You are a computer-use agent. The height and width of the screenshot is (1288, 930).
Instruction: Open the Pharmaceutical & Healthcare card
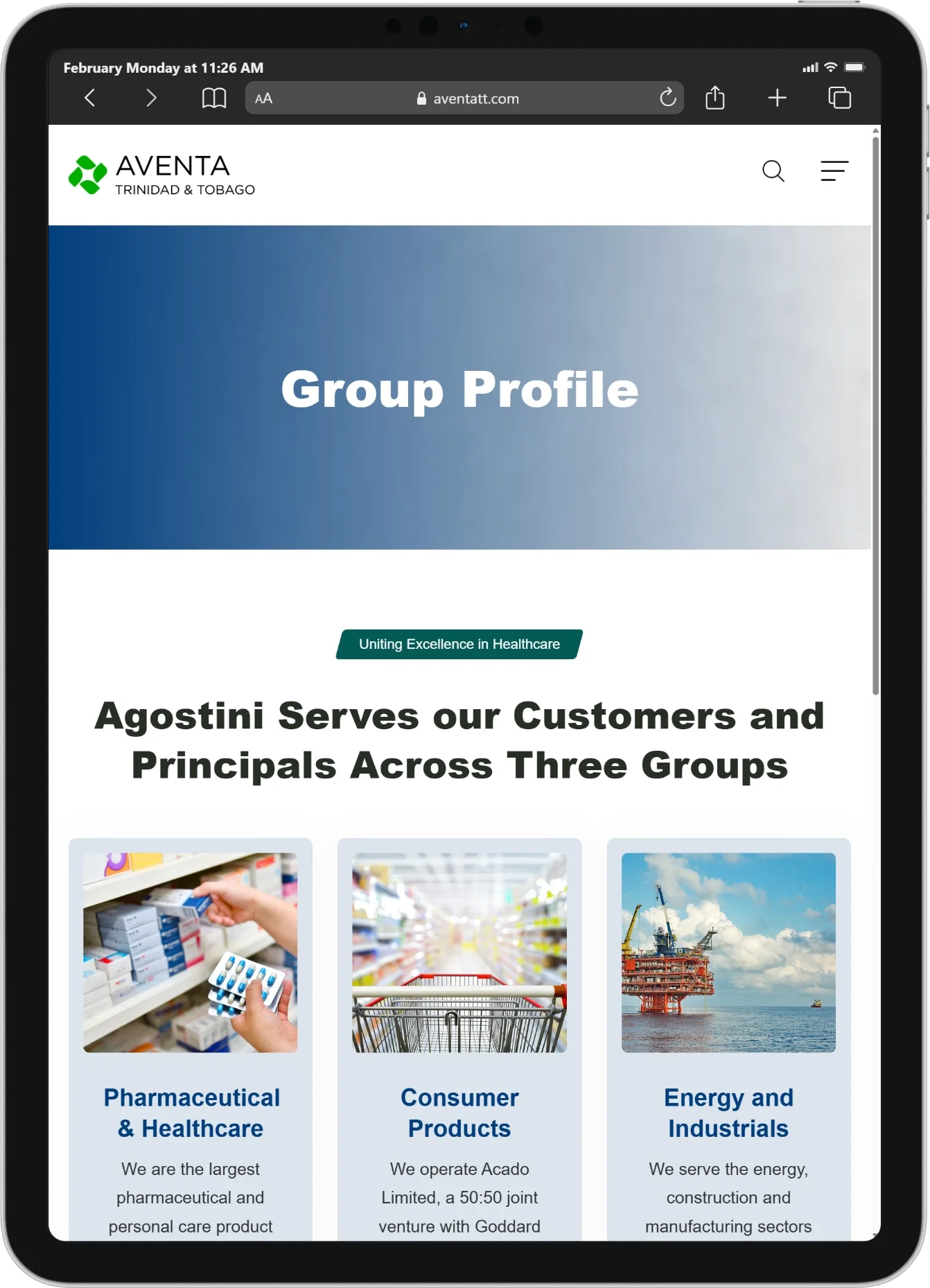point(191,1113)
